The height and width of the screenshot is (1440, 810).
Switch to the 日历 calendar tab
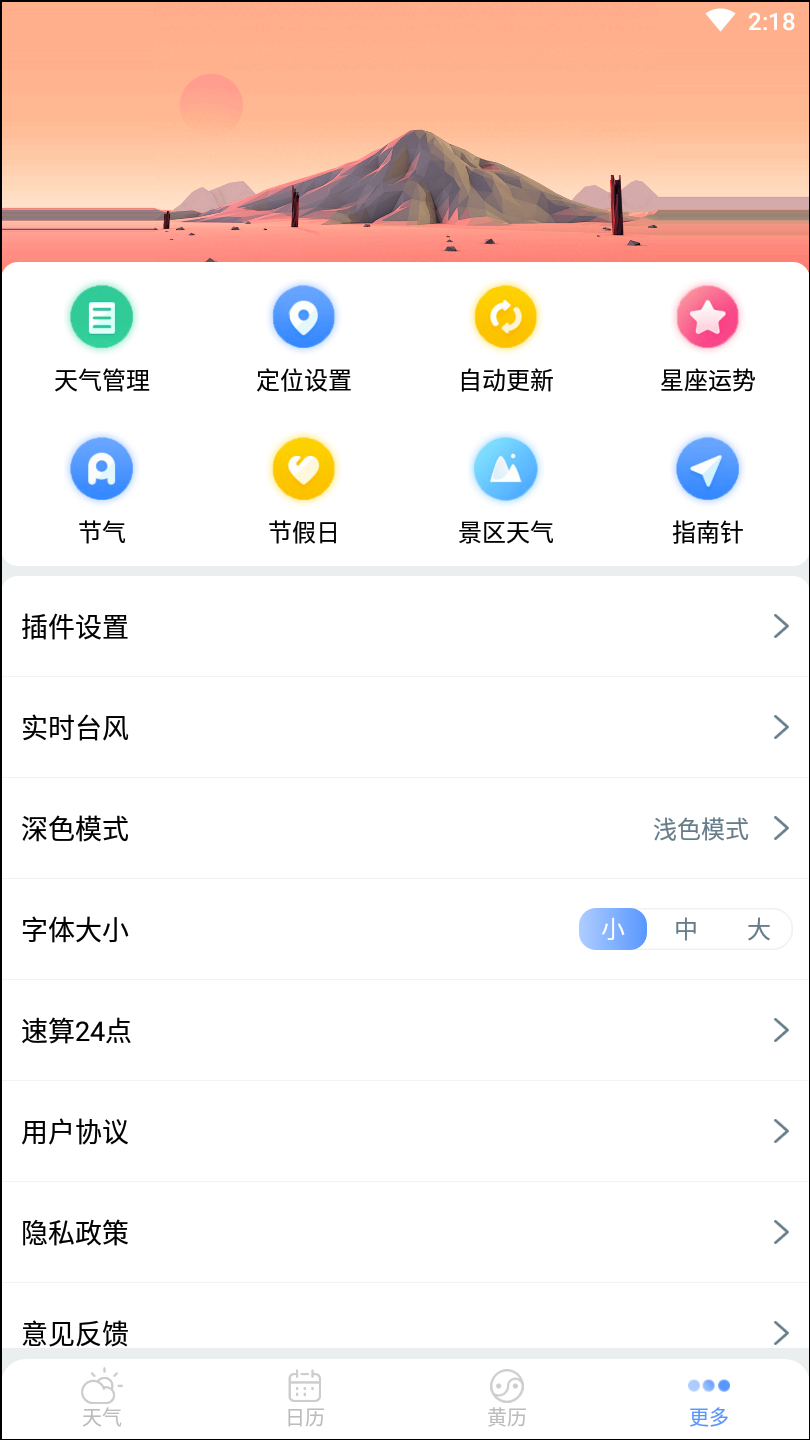pyautogui.click(x=303, y=1397)
